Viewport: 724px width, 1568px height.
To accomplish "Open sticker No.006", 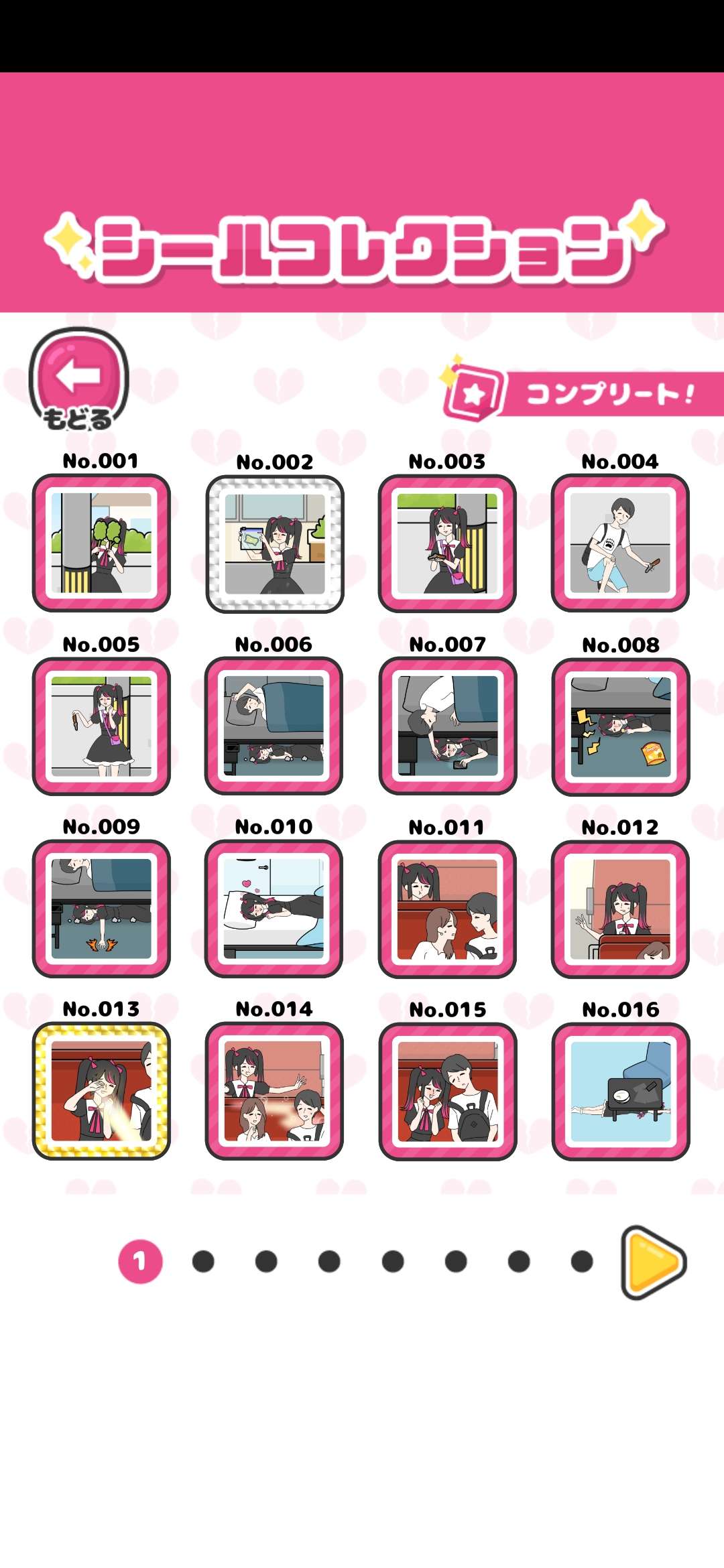I will pos(274,726).
